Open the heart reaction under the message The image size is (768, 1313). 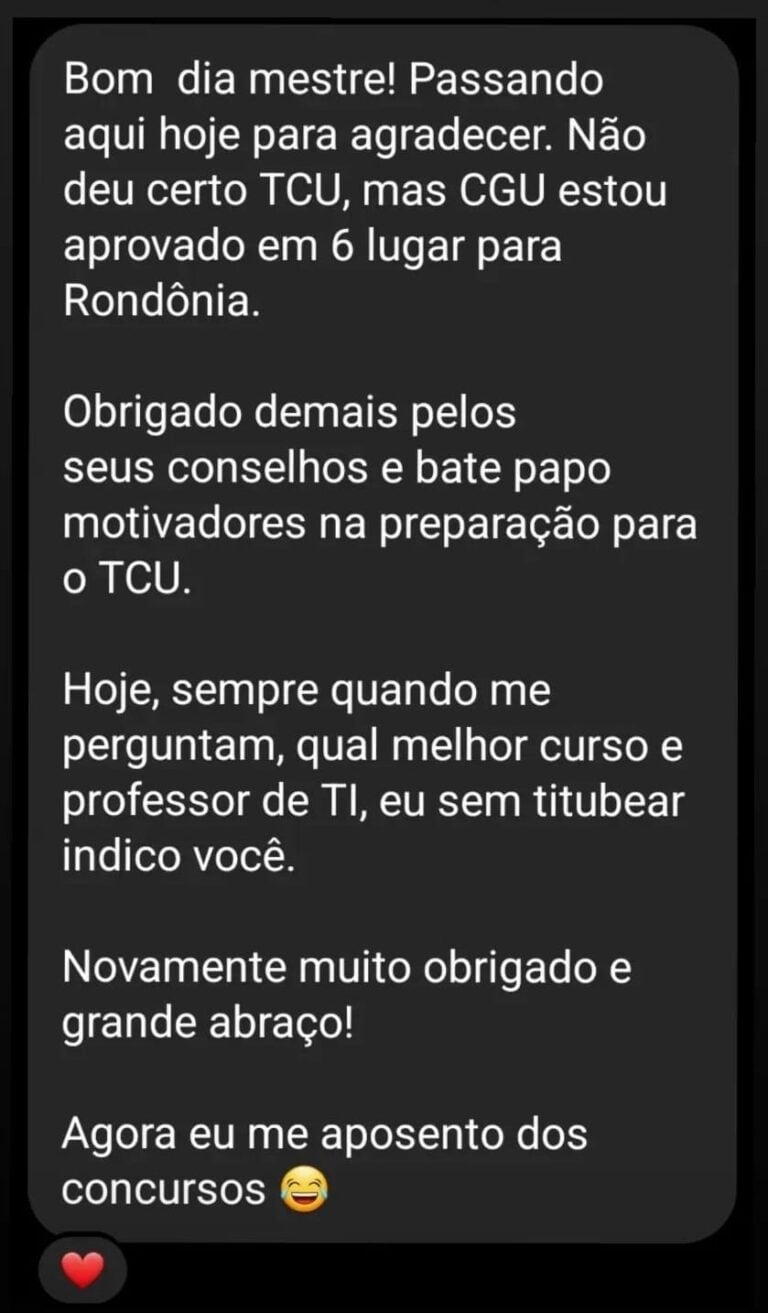[82, 1271]
